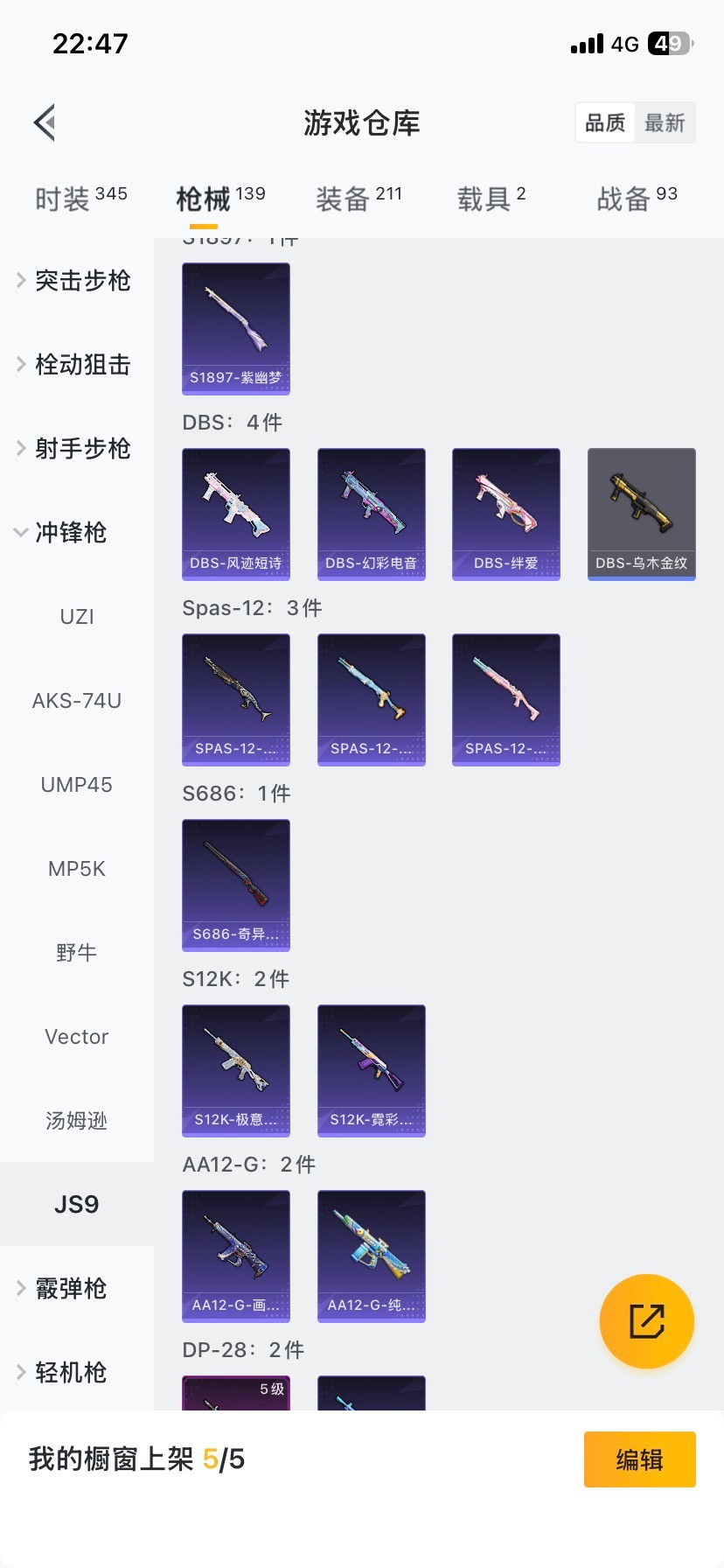
Task: Switch to the 装备 tab
Action: [359, 199]
